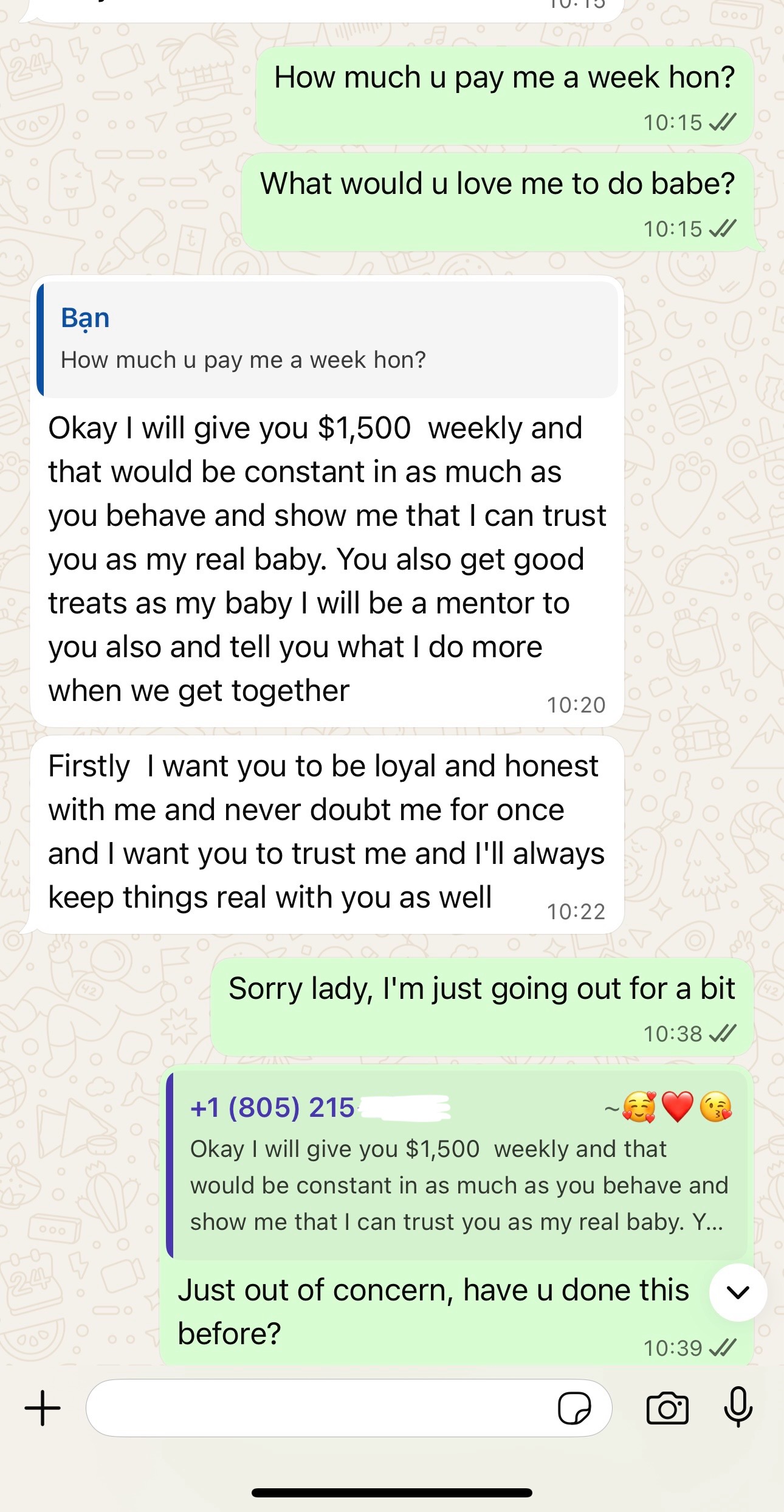Open the camera to send a photo

(x=667, y=1407)
